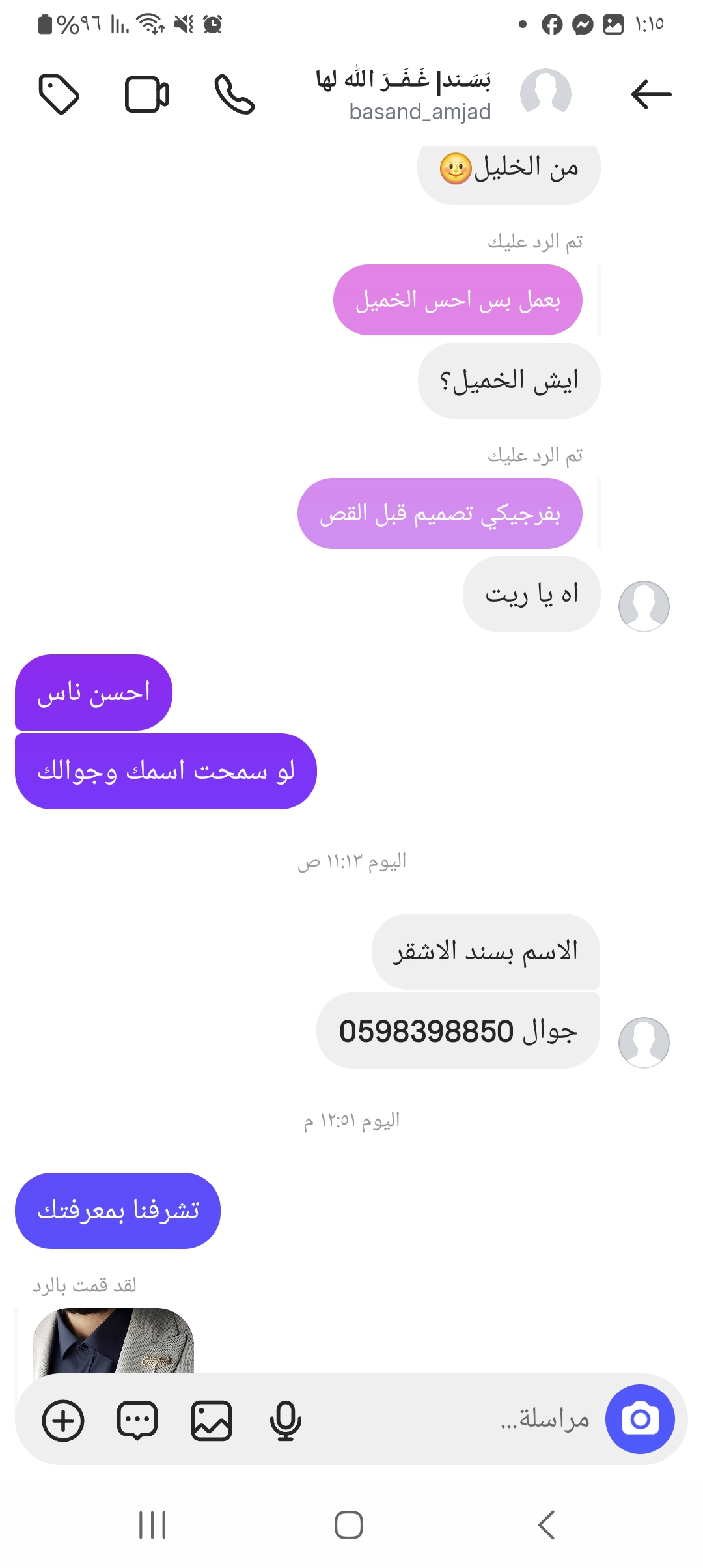
Task: Open the gallery image picker
Action: (212, 1420)
